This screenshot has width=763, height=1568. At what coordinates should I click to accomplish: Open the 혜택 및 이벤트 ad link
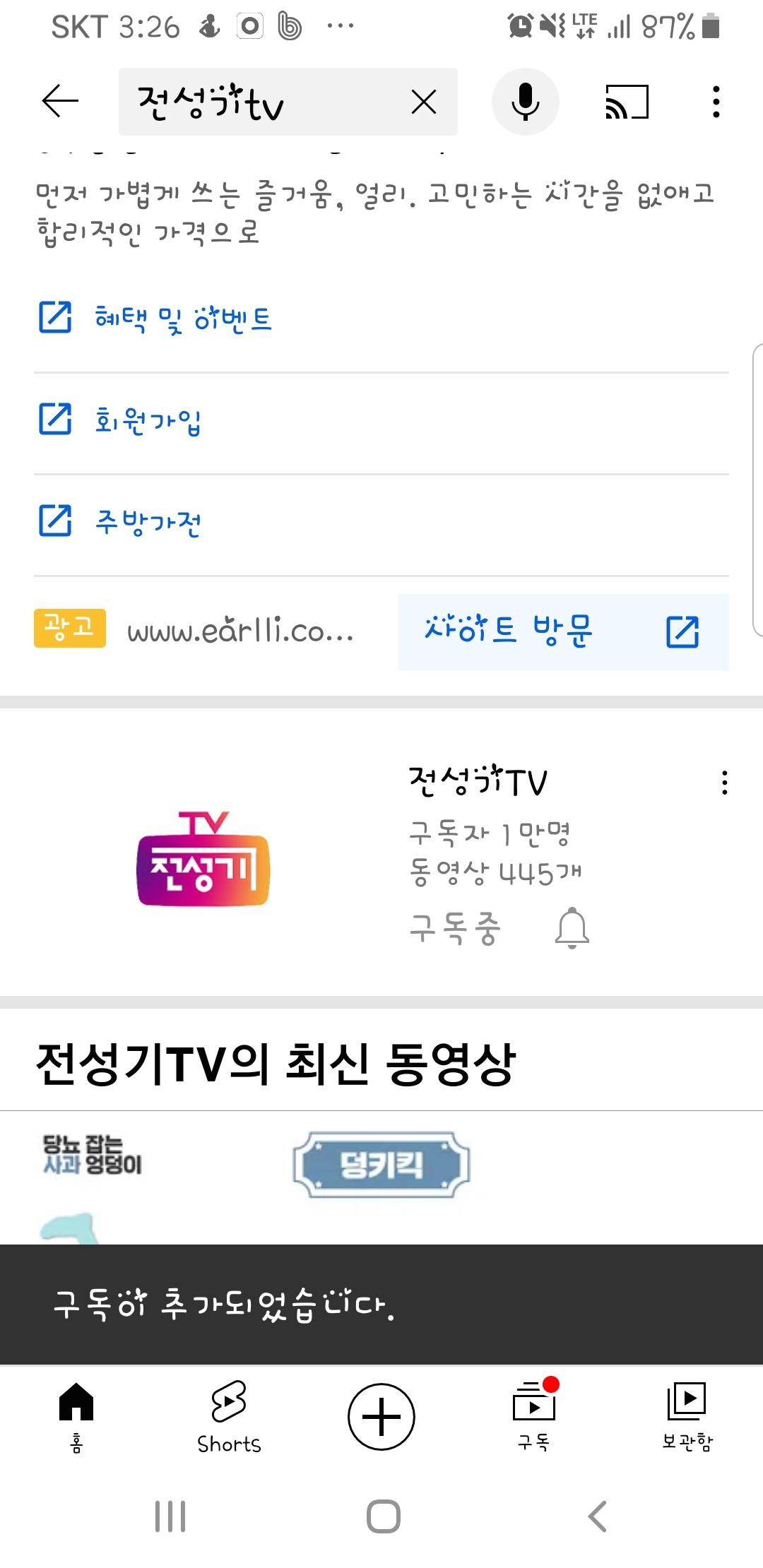click(182, 318)
